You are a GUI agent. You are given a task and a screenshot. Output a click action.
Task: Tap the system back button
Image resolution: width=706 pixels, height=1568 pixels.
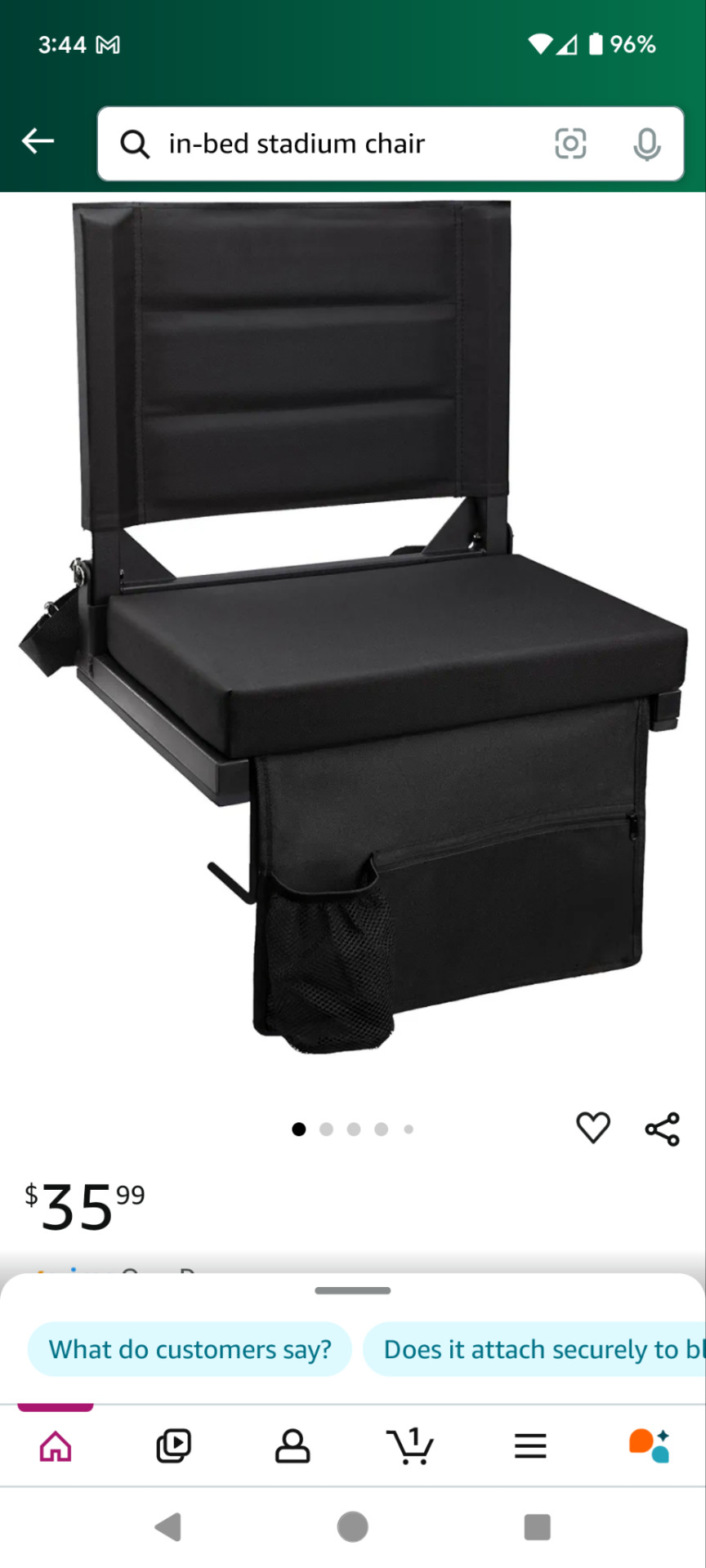(x=168, y=1526)
